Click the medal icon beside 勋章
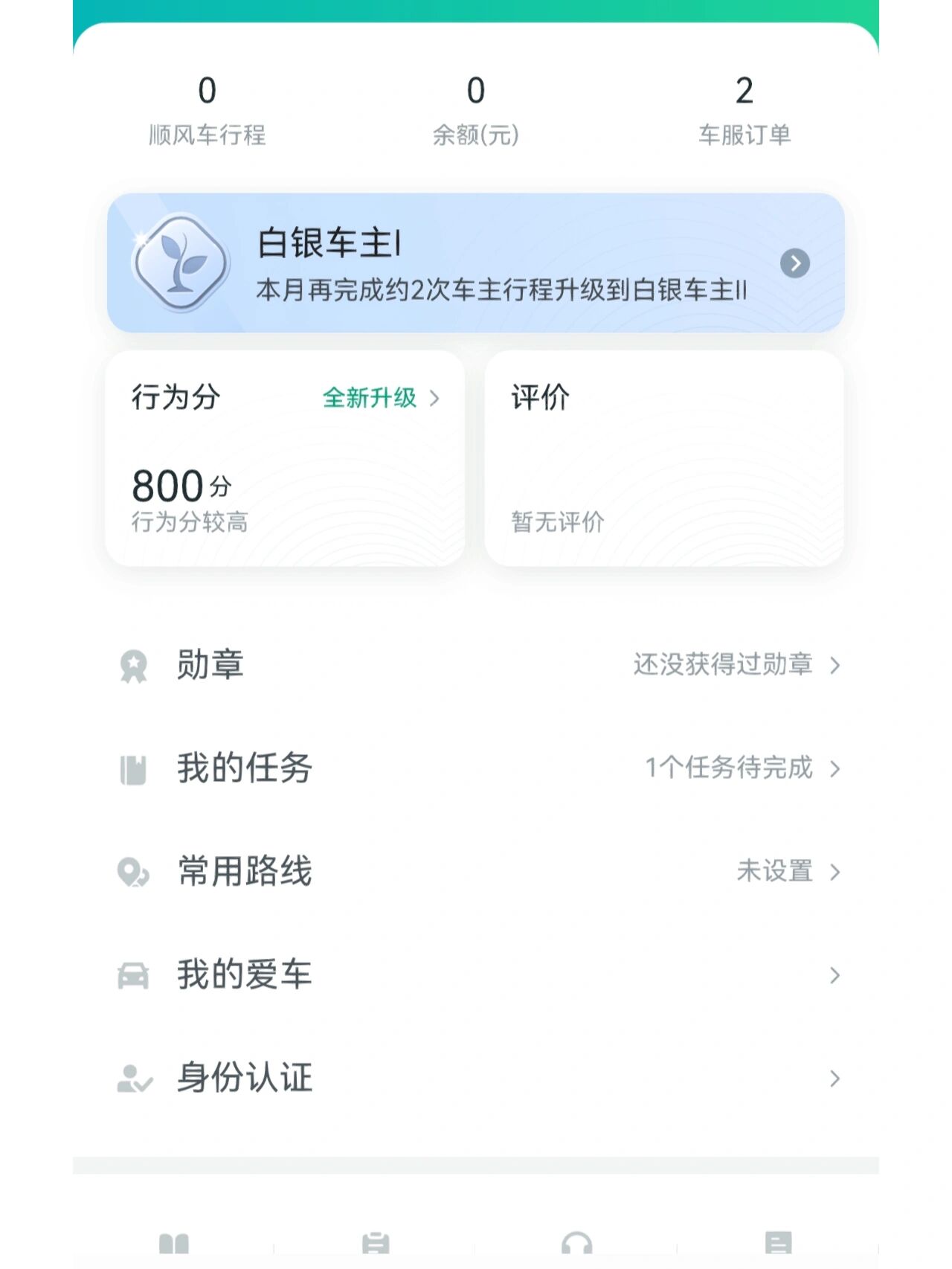This screenshot has height=1269, width=952. pos(132,666)
